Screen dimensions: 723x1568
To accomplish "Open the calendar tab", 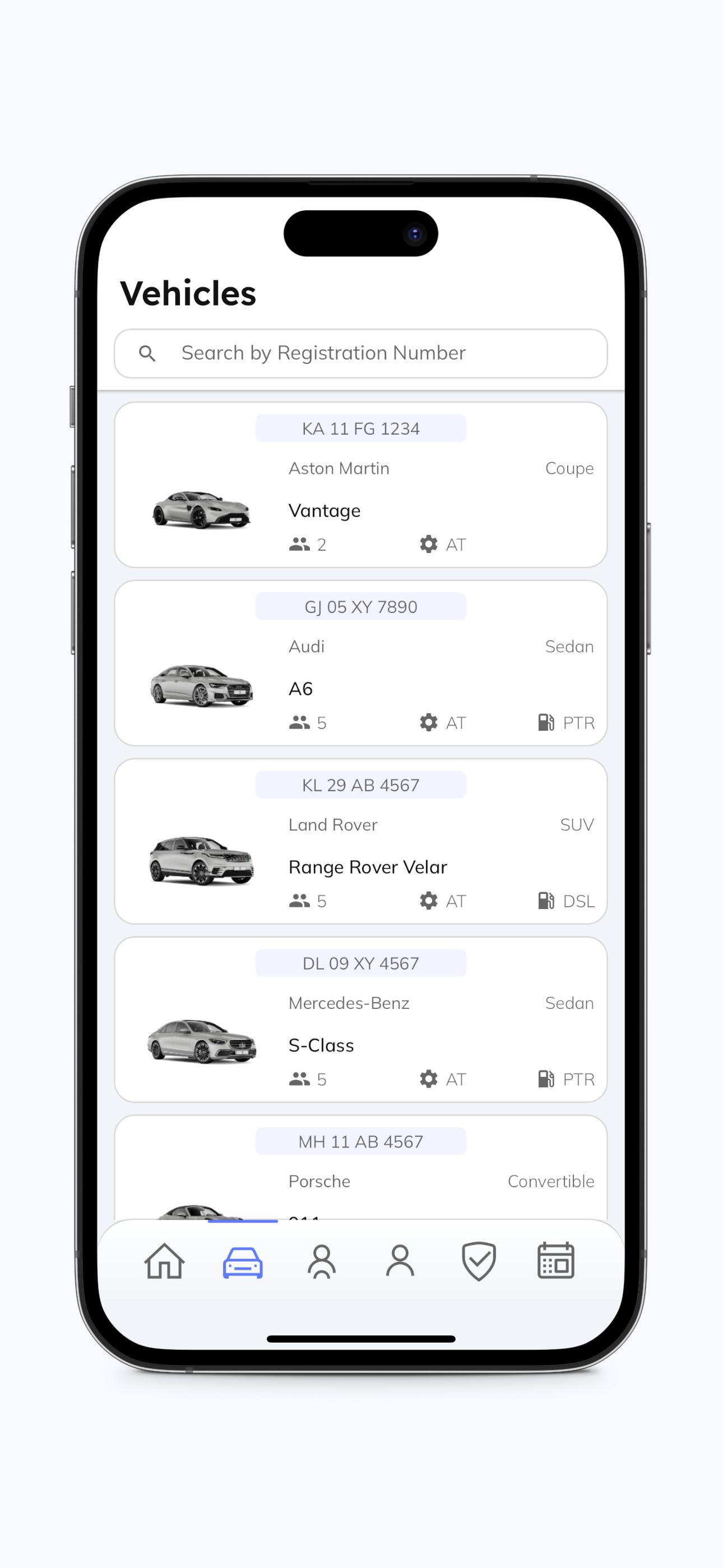I will [x=555, y=1261].
